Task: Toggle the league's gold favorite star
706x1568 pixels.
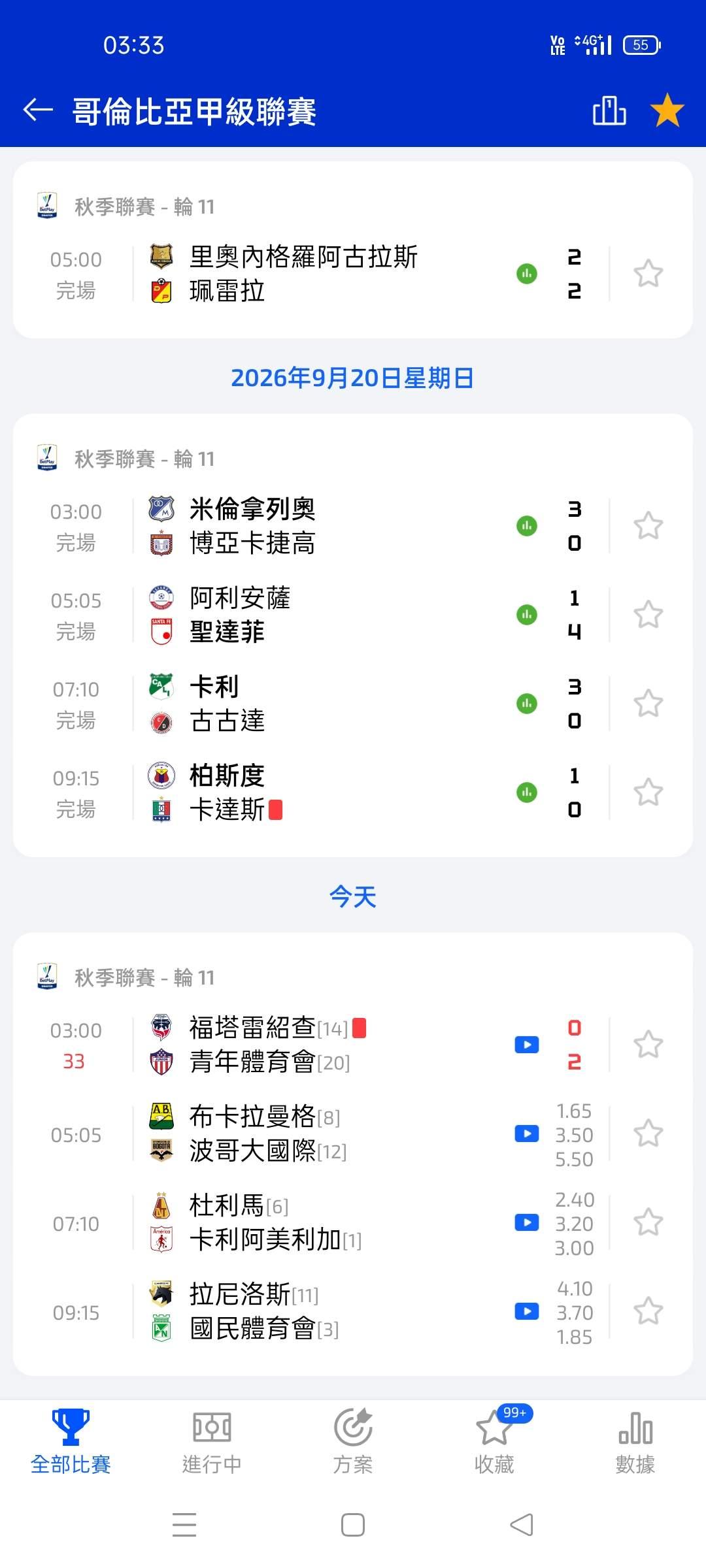Action: [x=667, y=110]
